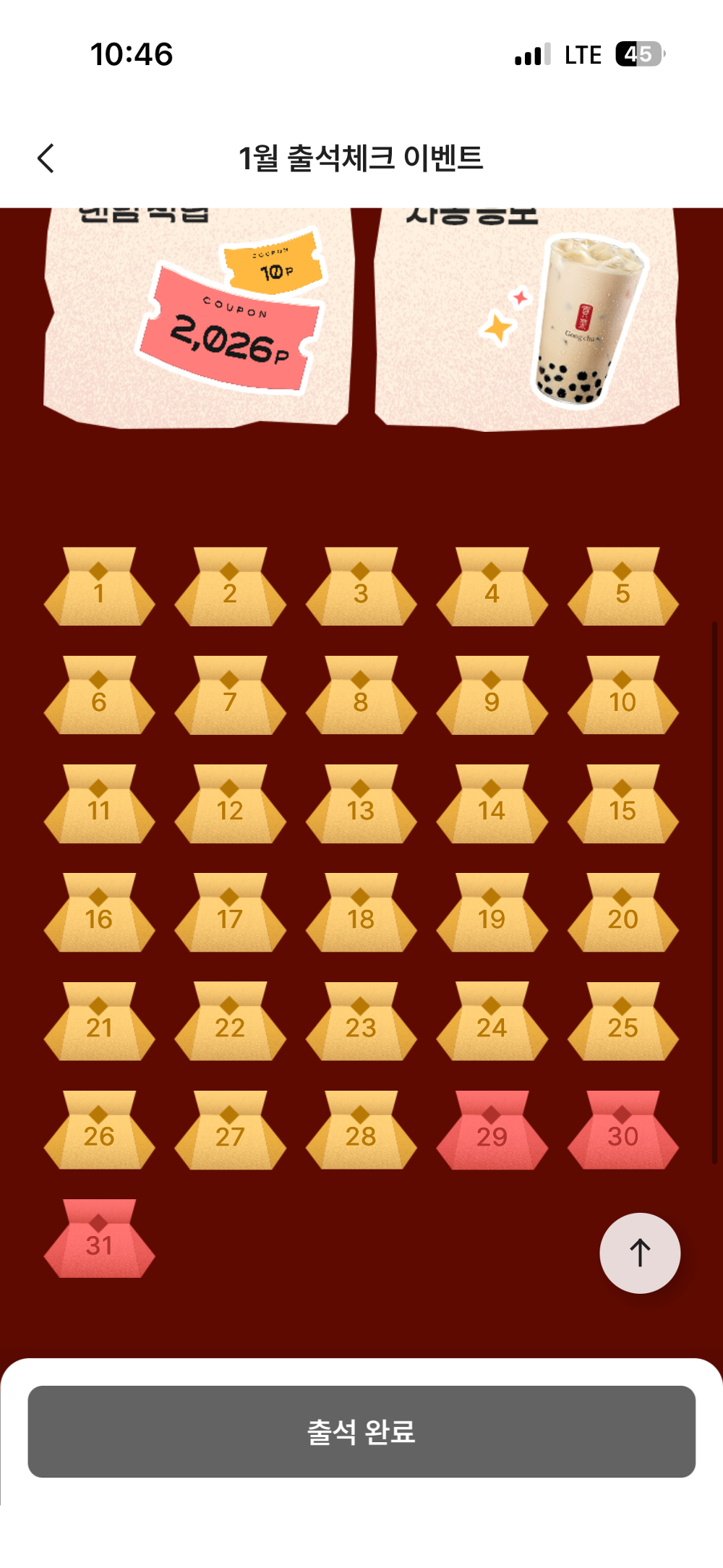Select the day 15 lucky pouch
Screen dimensions: 723x1568
coord(623,806)
